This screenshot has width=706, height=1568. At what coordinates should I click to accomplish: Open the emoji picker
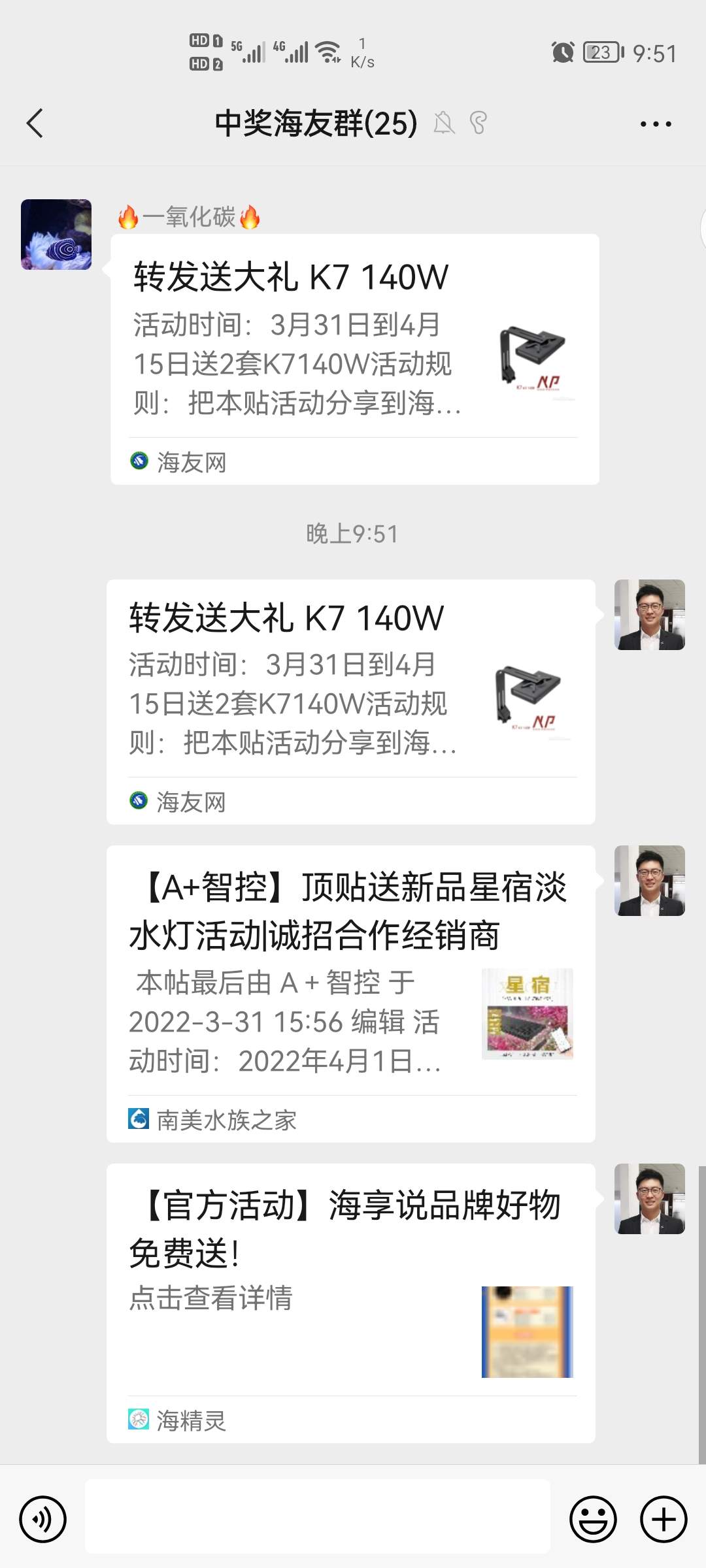click(593, 1519)
